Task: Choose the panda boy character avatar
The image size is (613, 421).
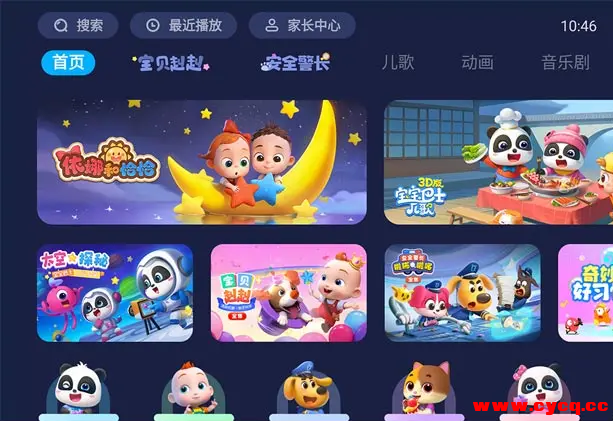Action: tap(77, 391)
